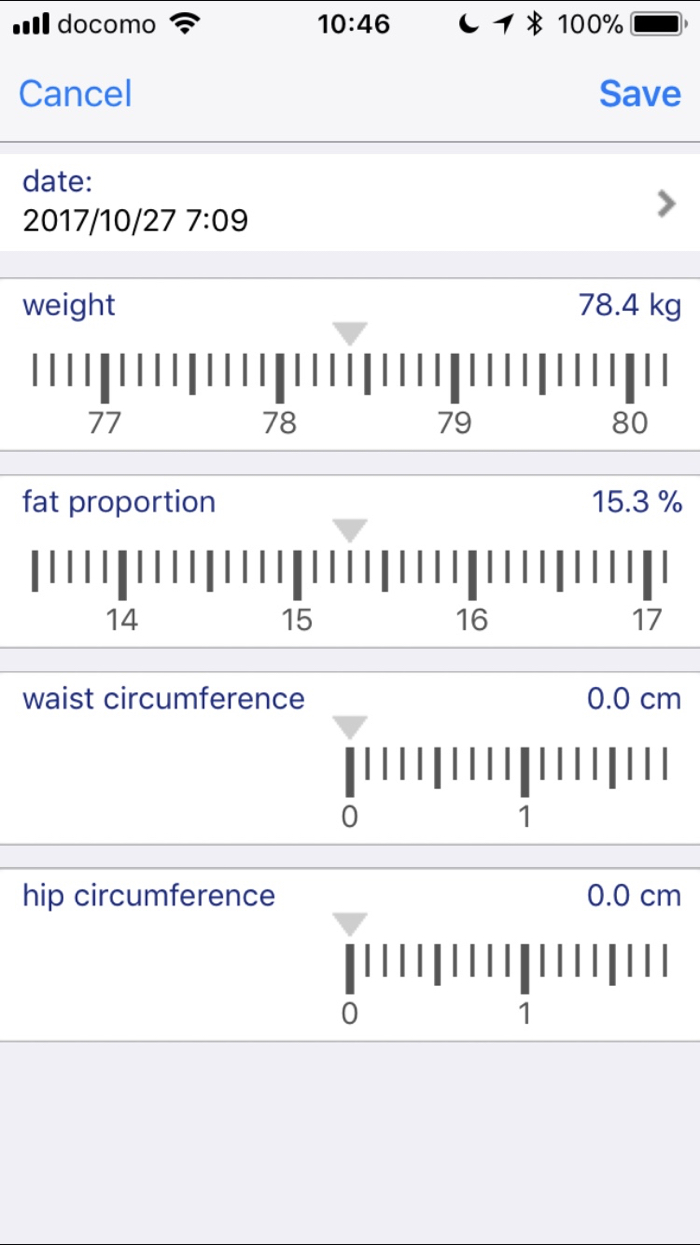Save the body measurement record
The width and height of the screenshot is (700, 1245).
[x=639, y=94]
